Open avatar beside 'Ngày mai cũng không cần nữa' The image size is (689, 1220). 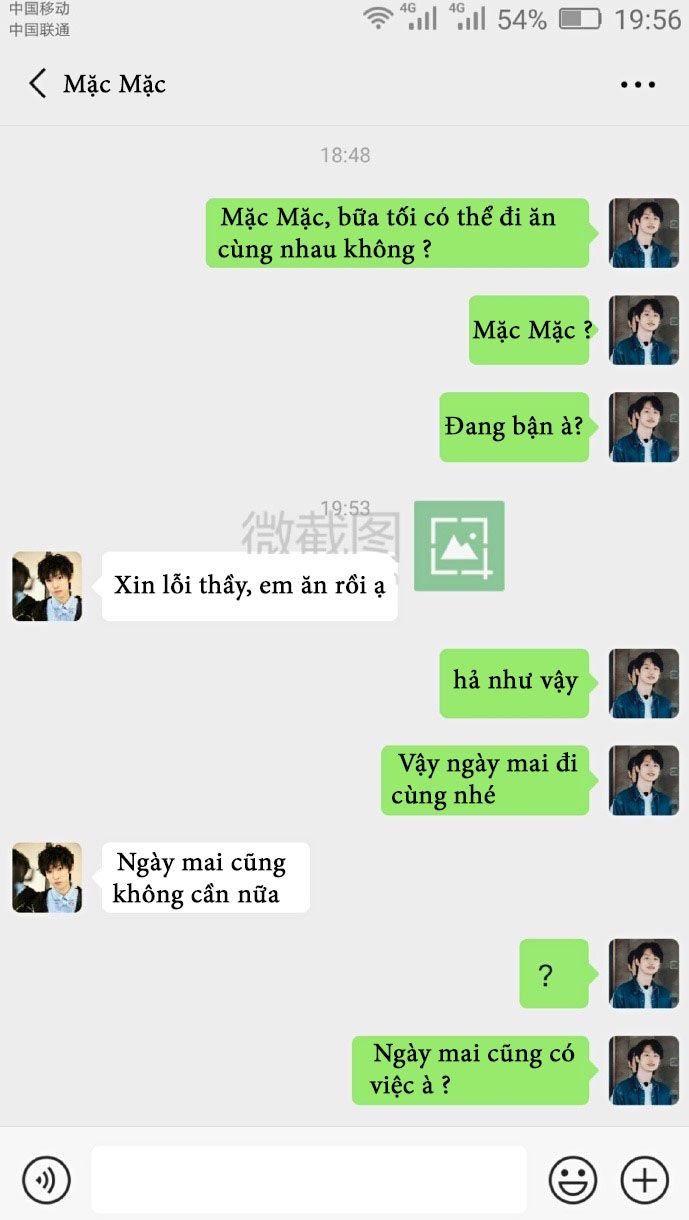click(x=47, y=877)
